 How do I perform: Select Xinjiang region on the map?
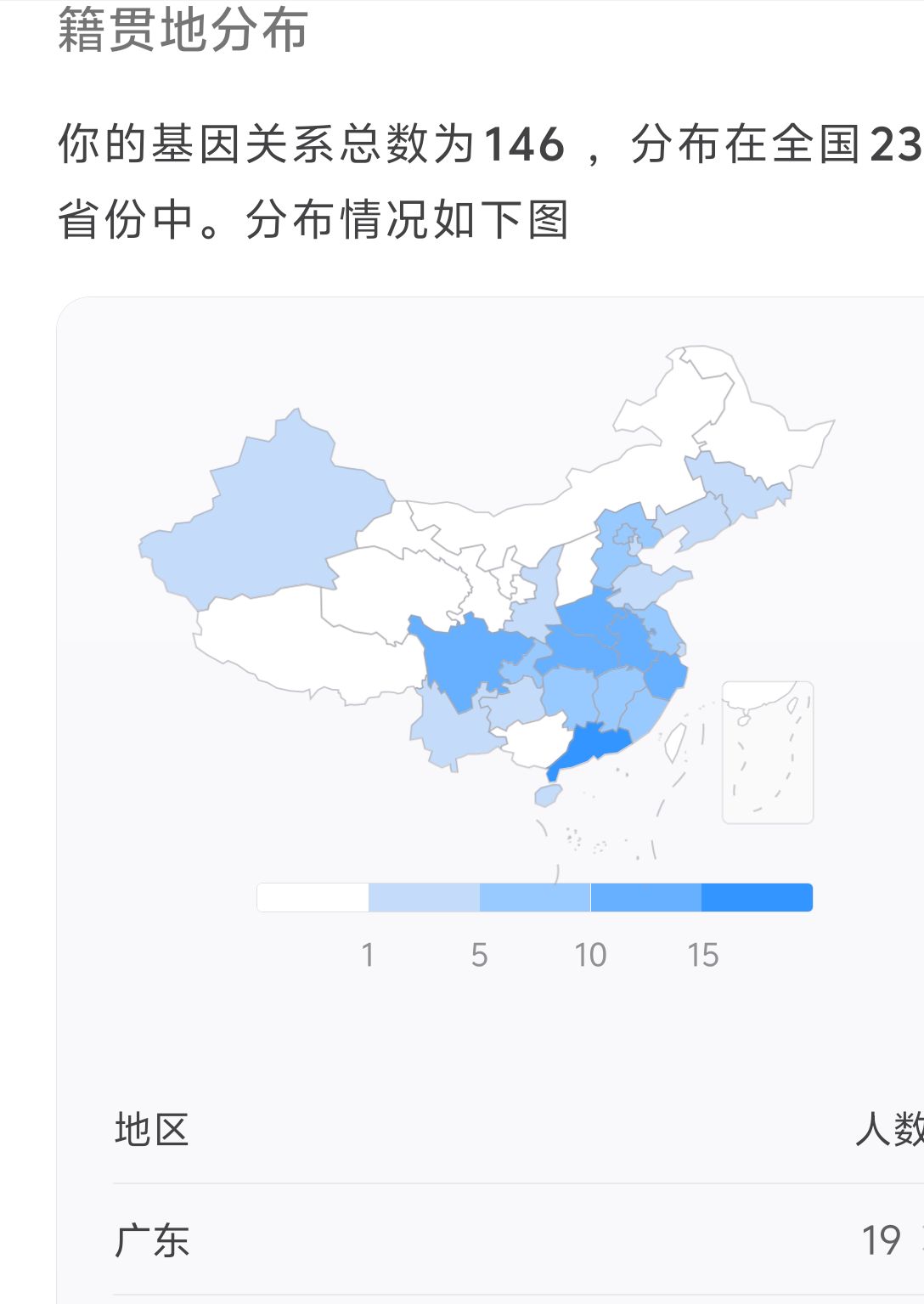click(x=272, y=518)
